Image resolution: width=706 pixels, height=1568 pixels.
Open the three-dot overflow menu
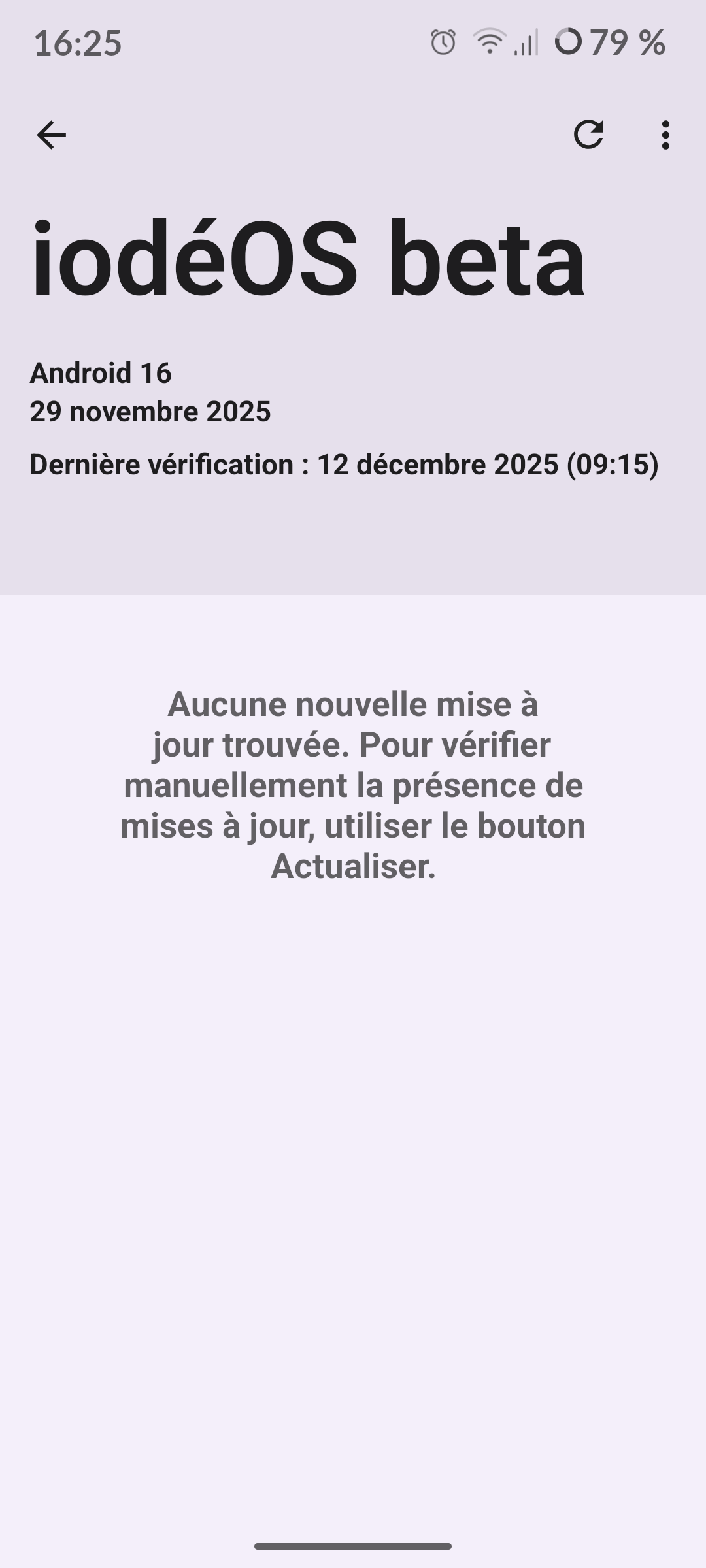[x=665, y=135]
